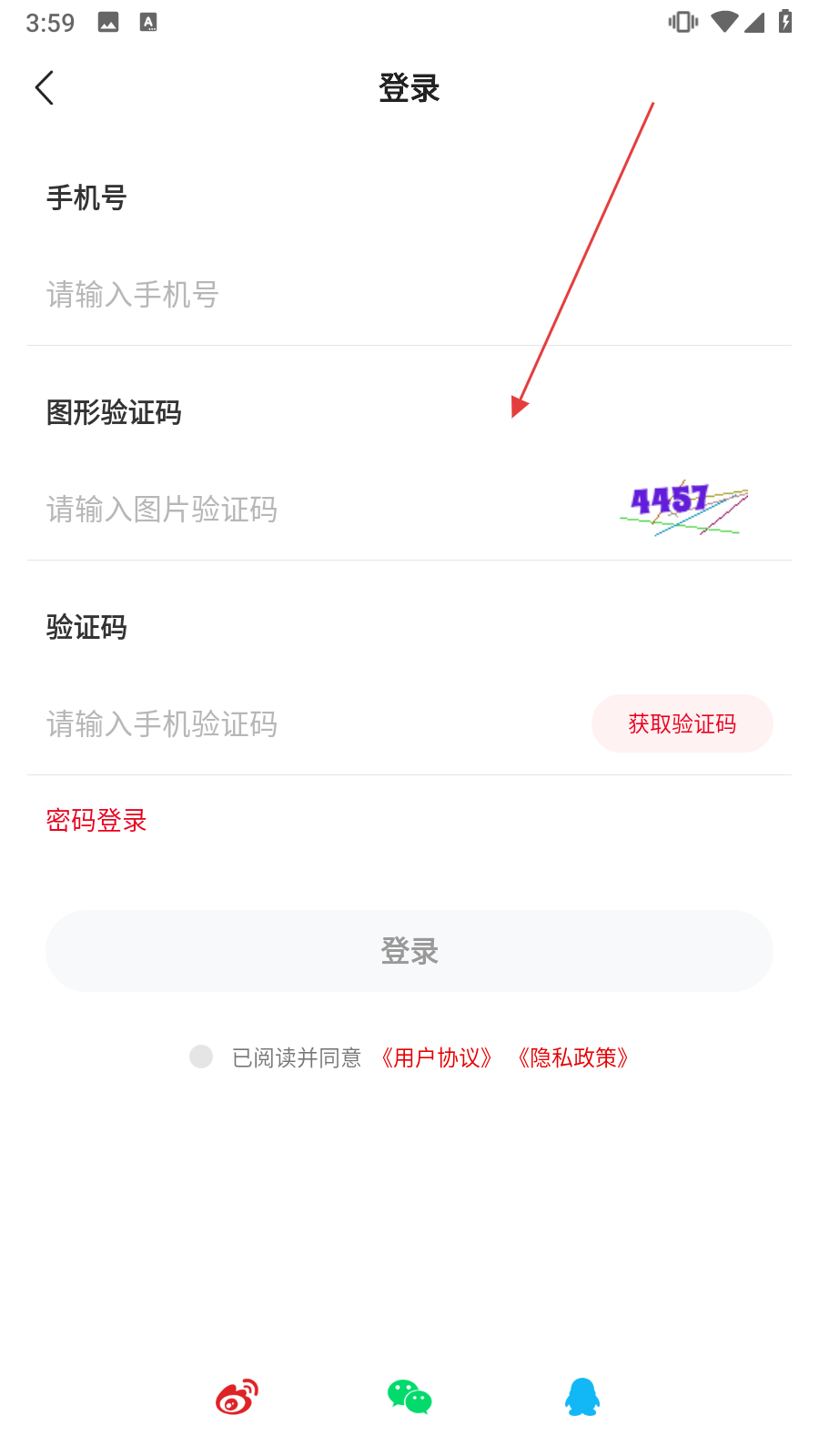Log in with Weibo icon
The height and width of the screenshot is (1456, 819).
[237, 1397]
